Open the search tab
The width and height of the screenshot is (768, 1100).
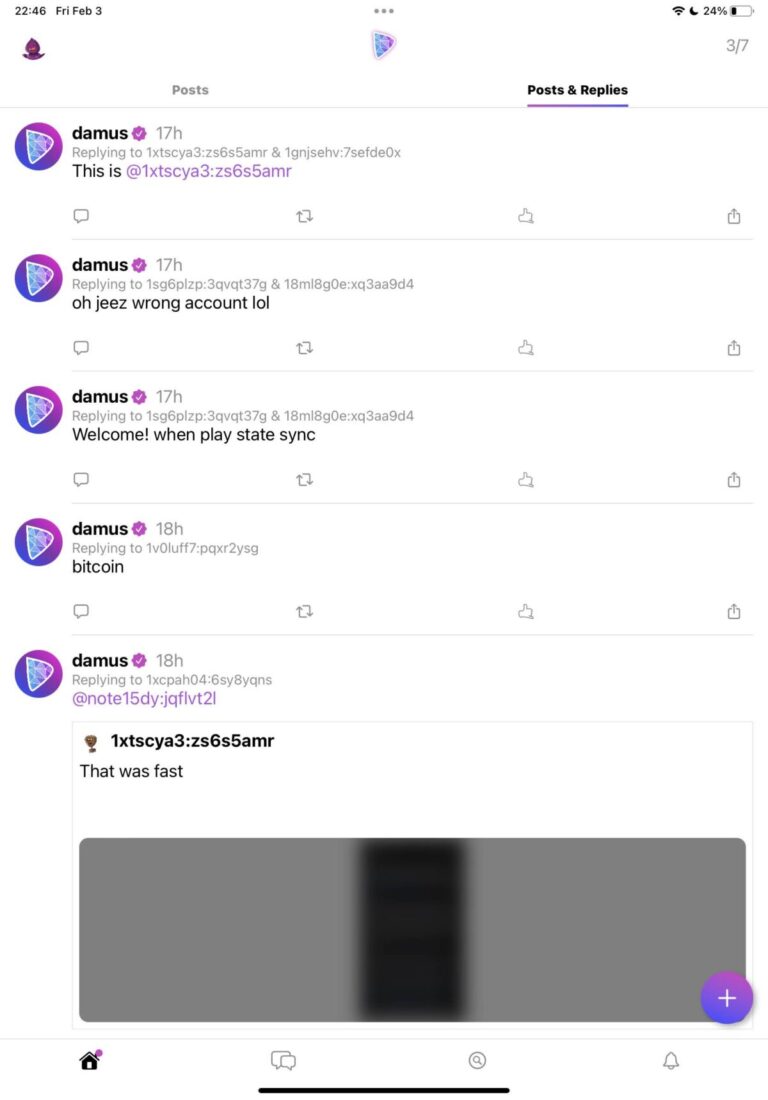[x=477, y=1061]
